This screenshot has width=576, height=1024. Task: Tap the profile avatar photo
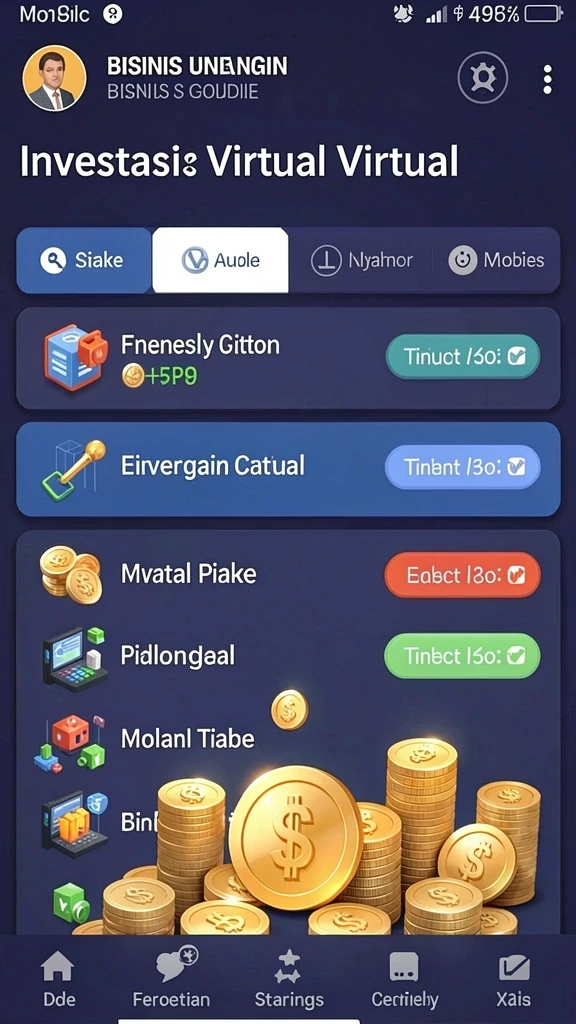coord(54,78)
